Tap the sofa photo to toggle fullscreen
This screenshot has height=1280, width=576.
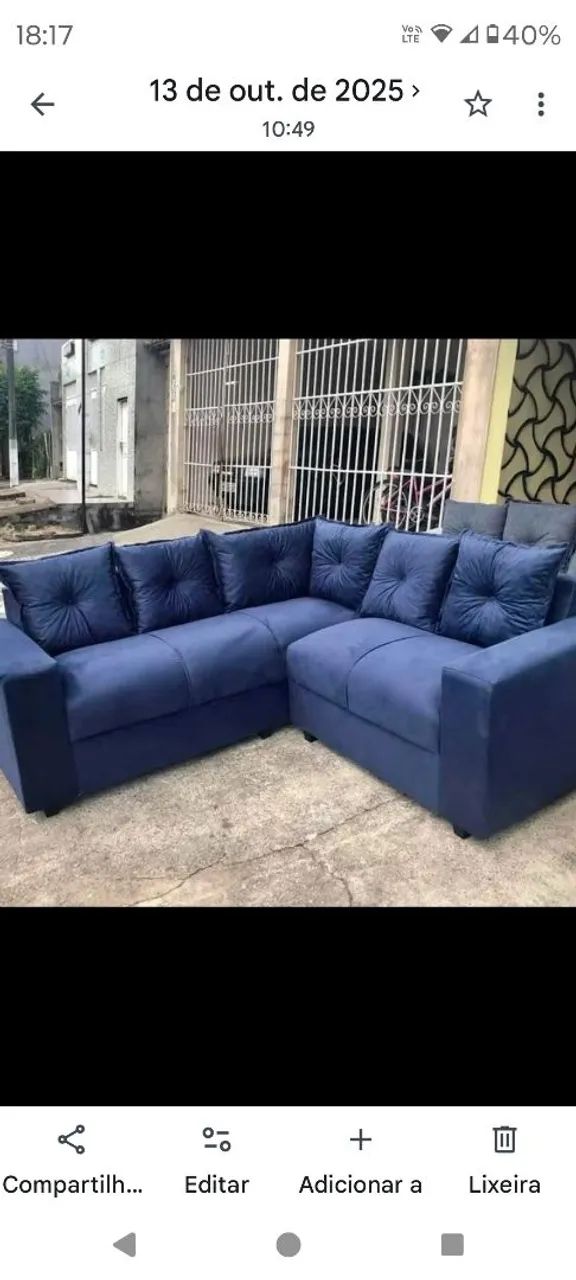pyautogui.click(x=288, y=622)
